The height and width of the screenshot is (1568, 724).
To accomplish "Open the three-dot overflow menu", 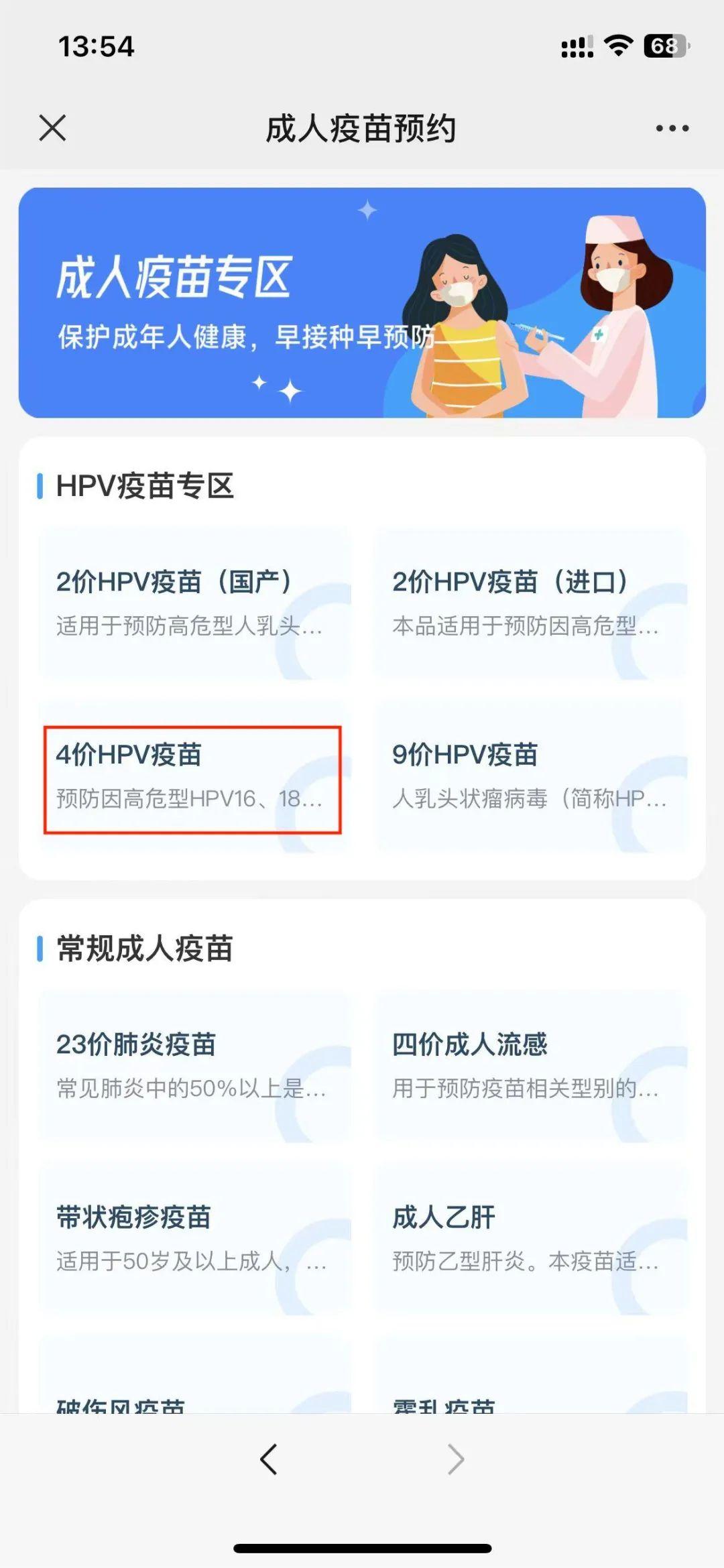I will 672,128.
